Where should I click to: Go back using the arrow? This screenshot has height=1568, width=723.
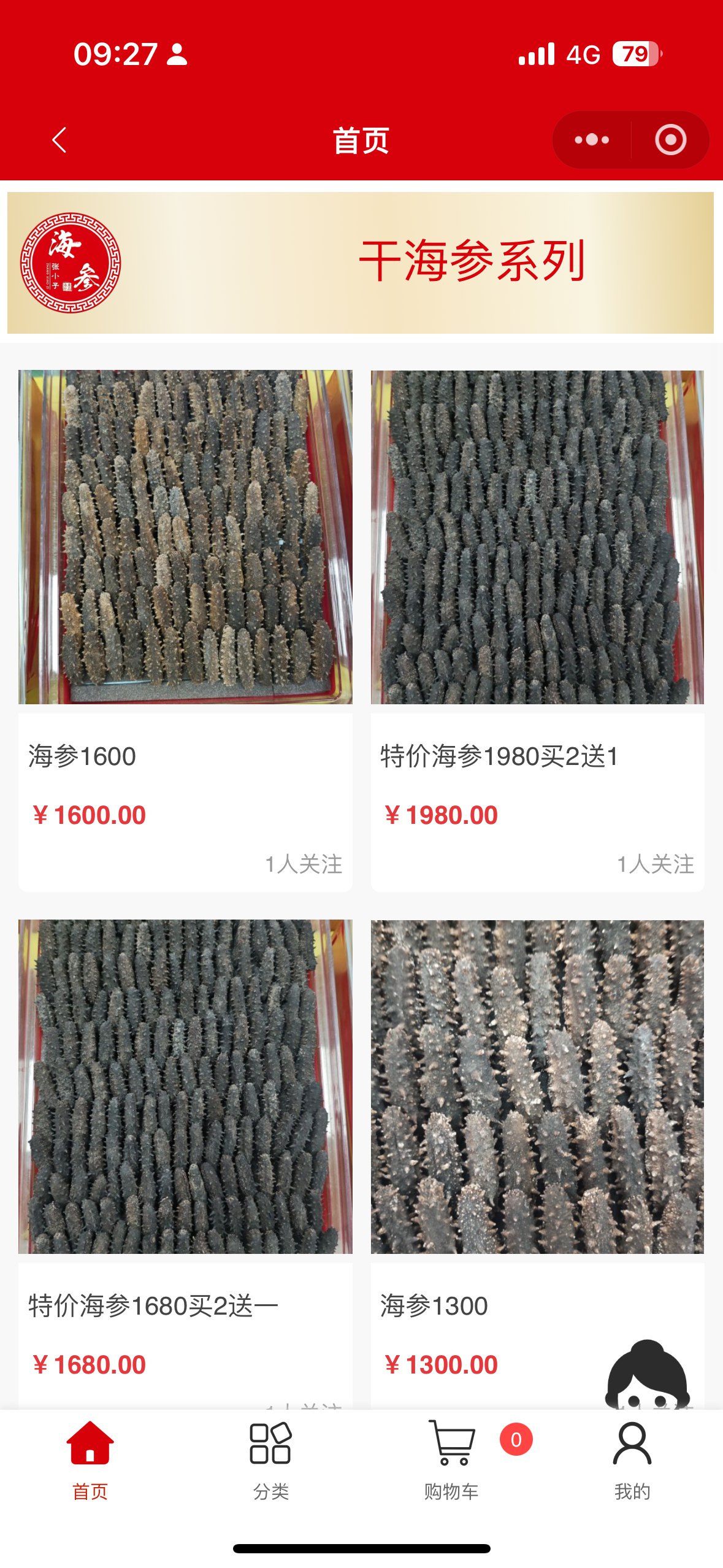coord(59,140)
